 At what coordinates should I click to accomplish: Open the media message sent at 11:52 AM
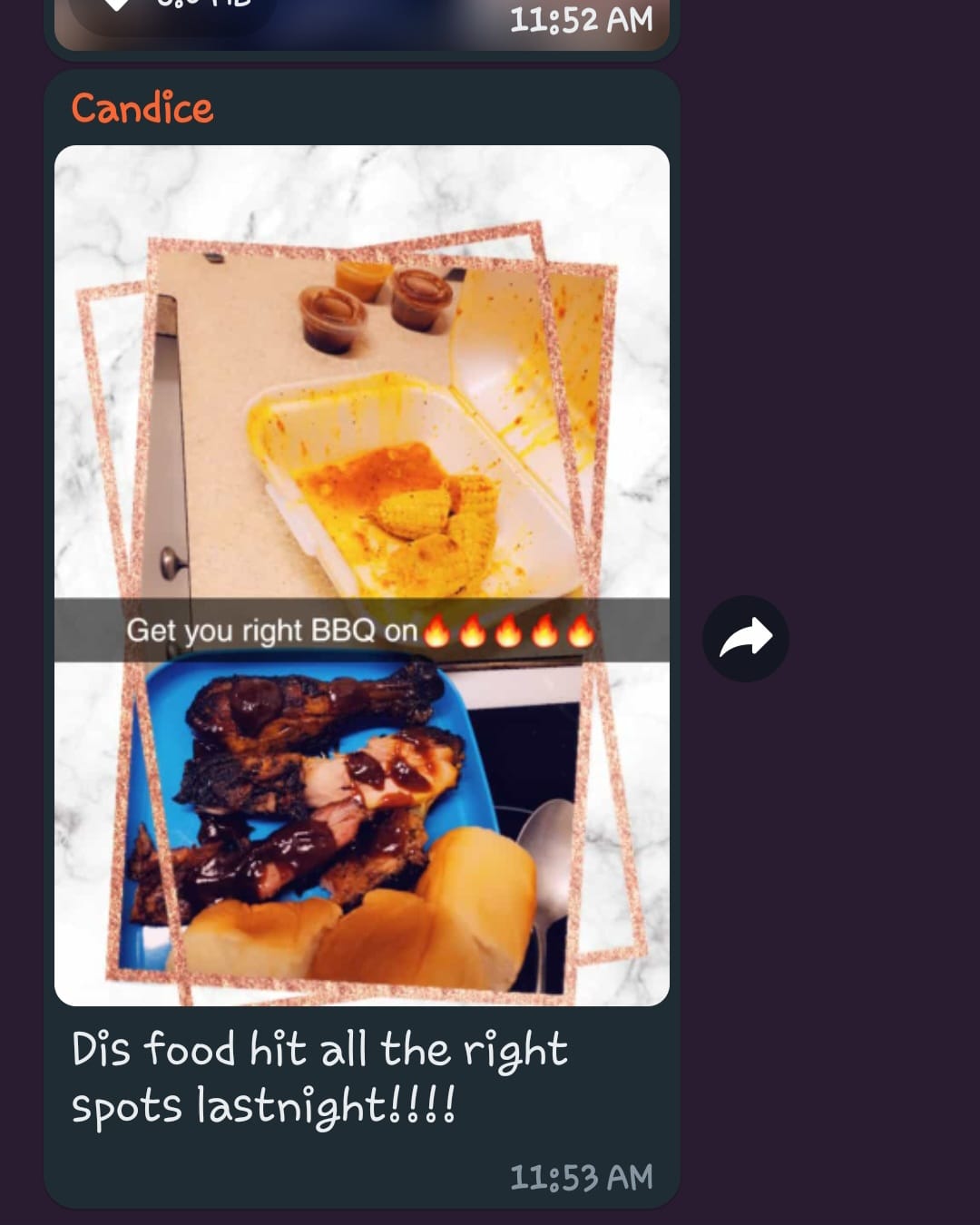coord(361,24)
